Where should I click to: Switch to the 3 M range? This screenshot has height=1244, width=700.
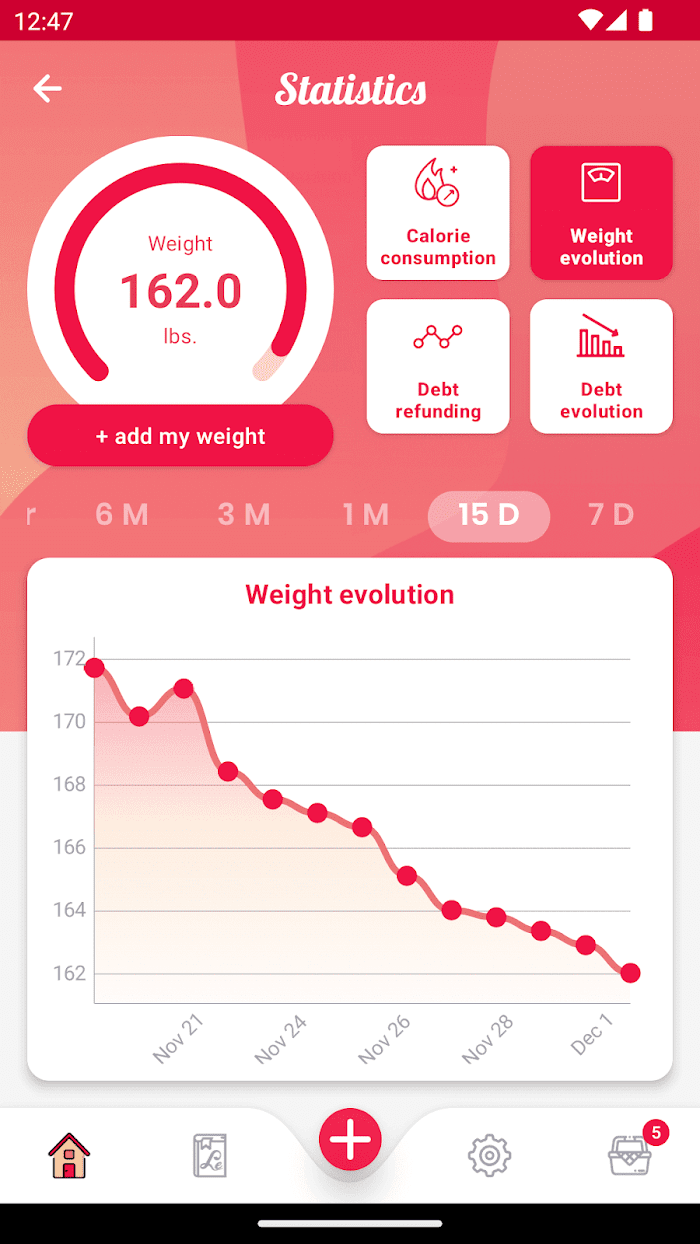pos(244,515)
